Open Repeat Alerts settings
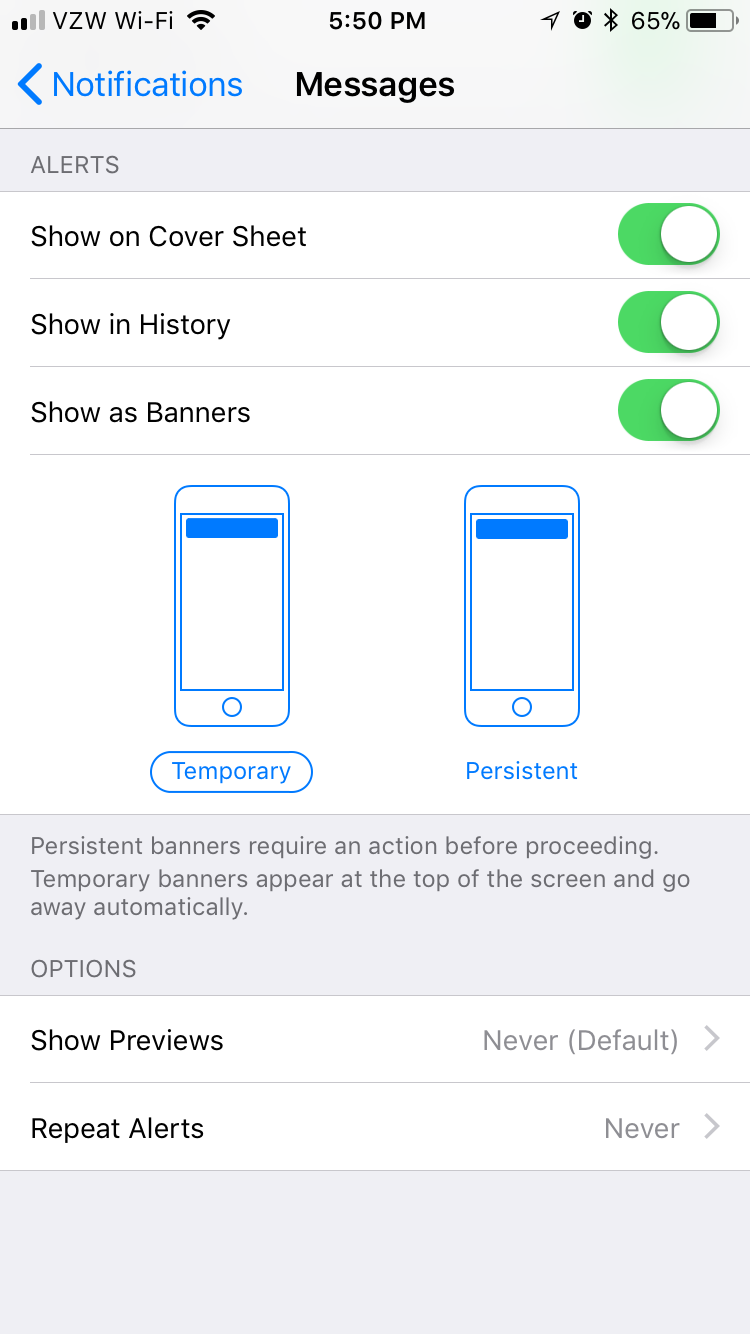Viewport: 750px width, 1334px height. pos(375,1128)
